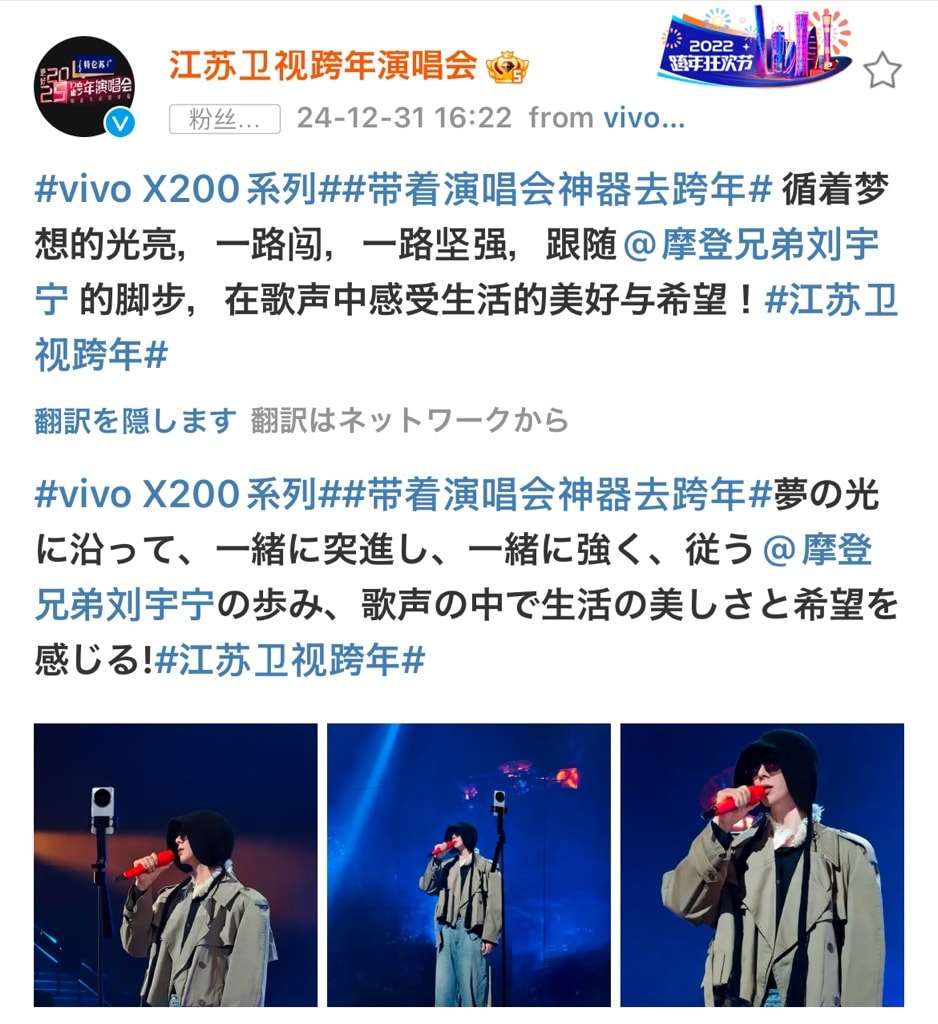Screen dimensions: 938x1024
Task: Favorite this post with the star icon
Action: pyautogui.click(x=882, y=70)
